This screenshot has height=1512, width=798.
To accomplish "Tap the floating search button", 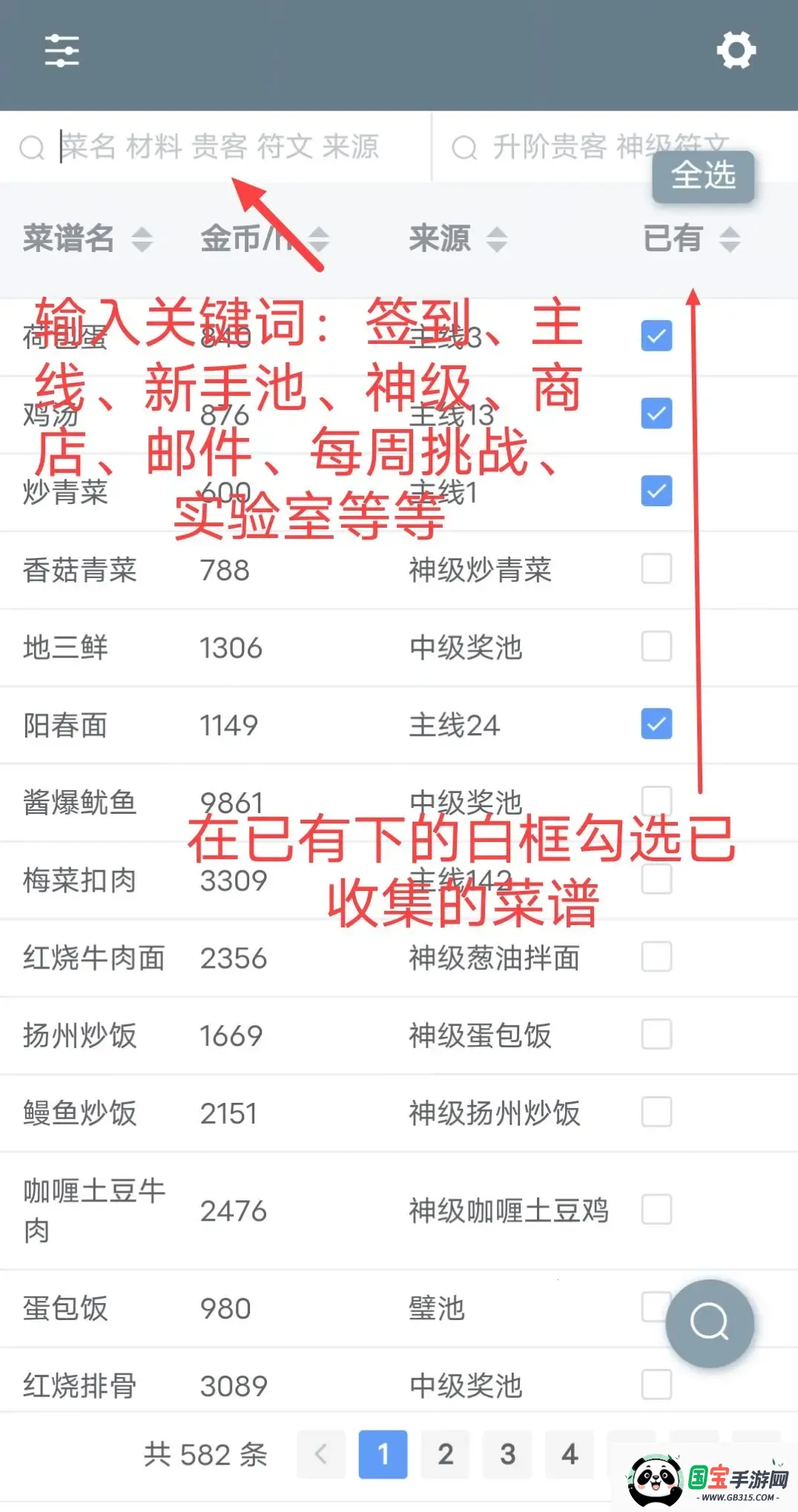I will pos(710,1323).
